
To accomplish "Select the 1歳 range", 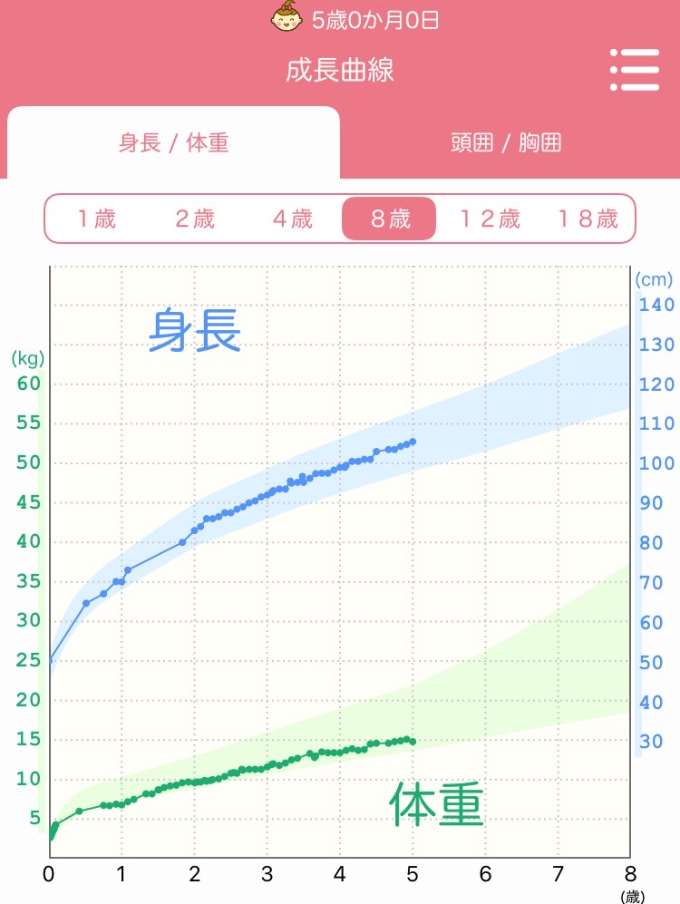I will pyautogui.click(x=97, y=219).
